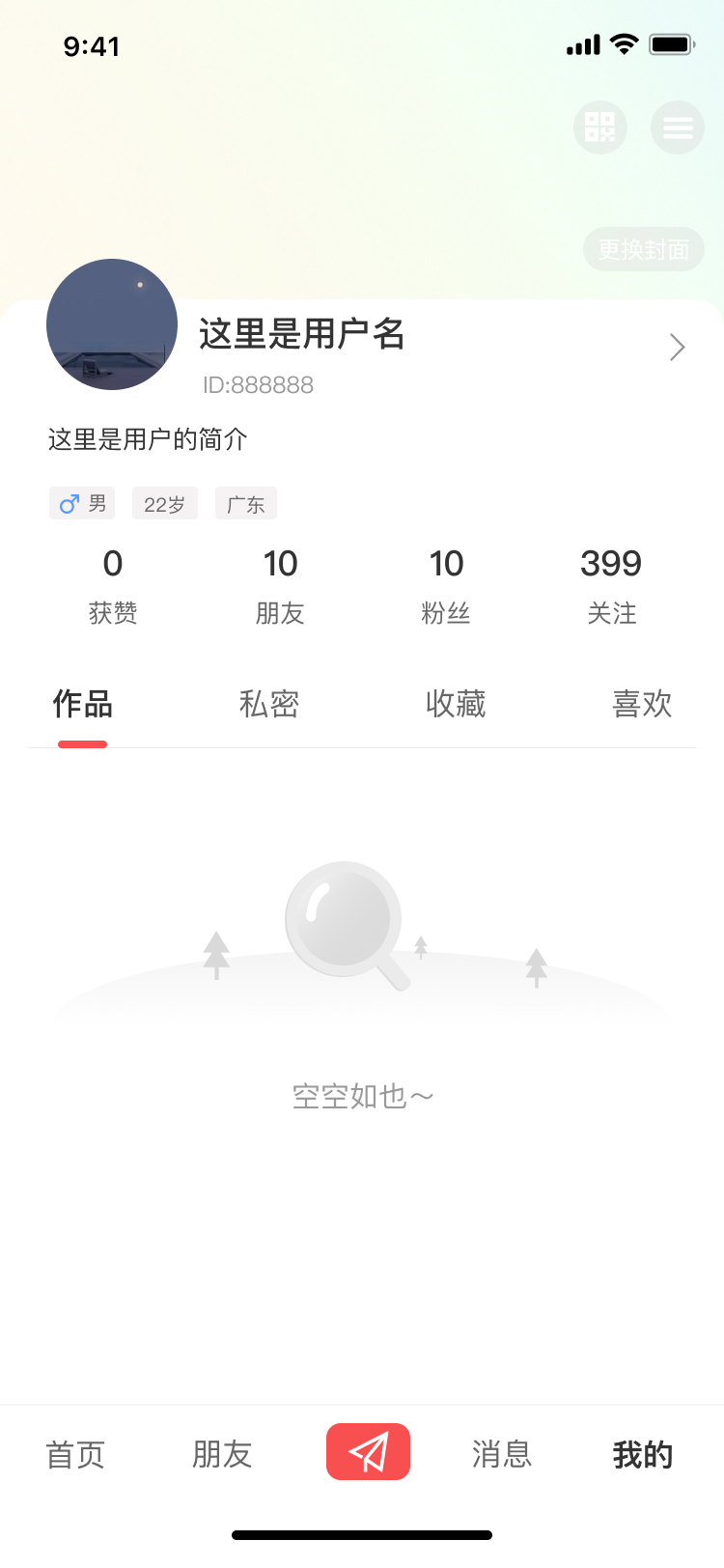Open the 关注 following list
724x1568 pixels.
[611, 586]
